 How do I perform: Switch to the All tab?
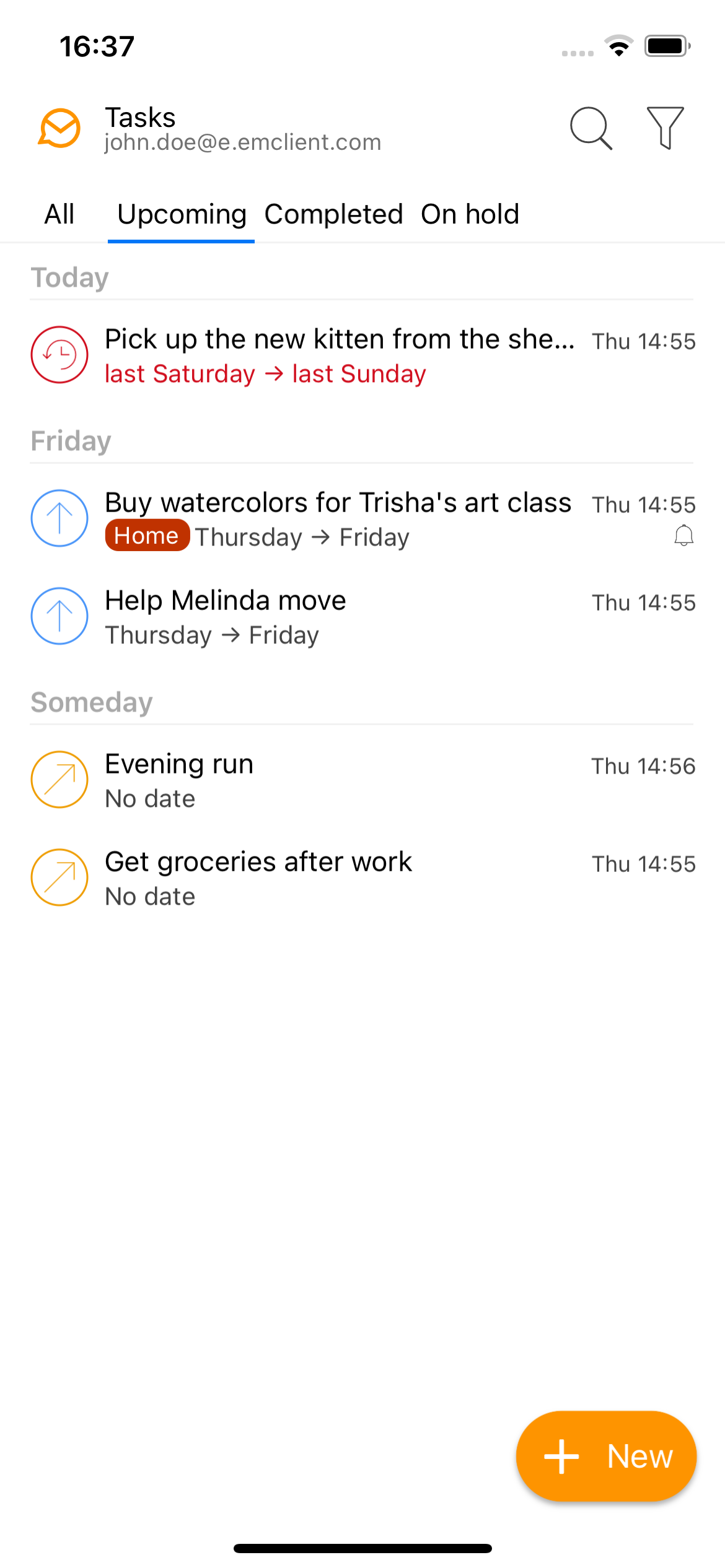[59, 214]
